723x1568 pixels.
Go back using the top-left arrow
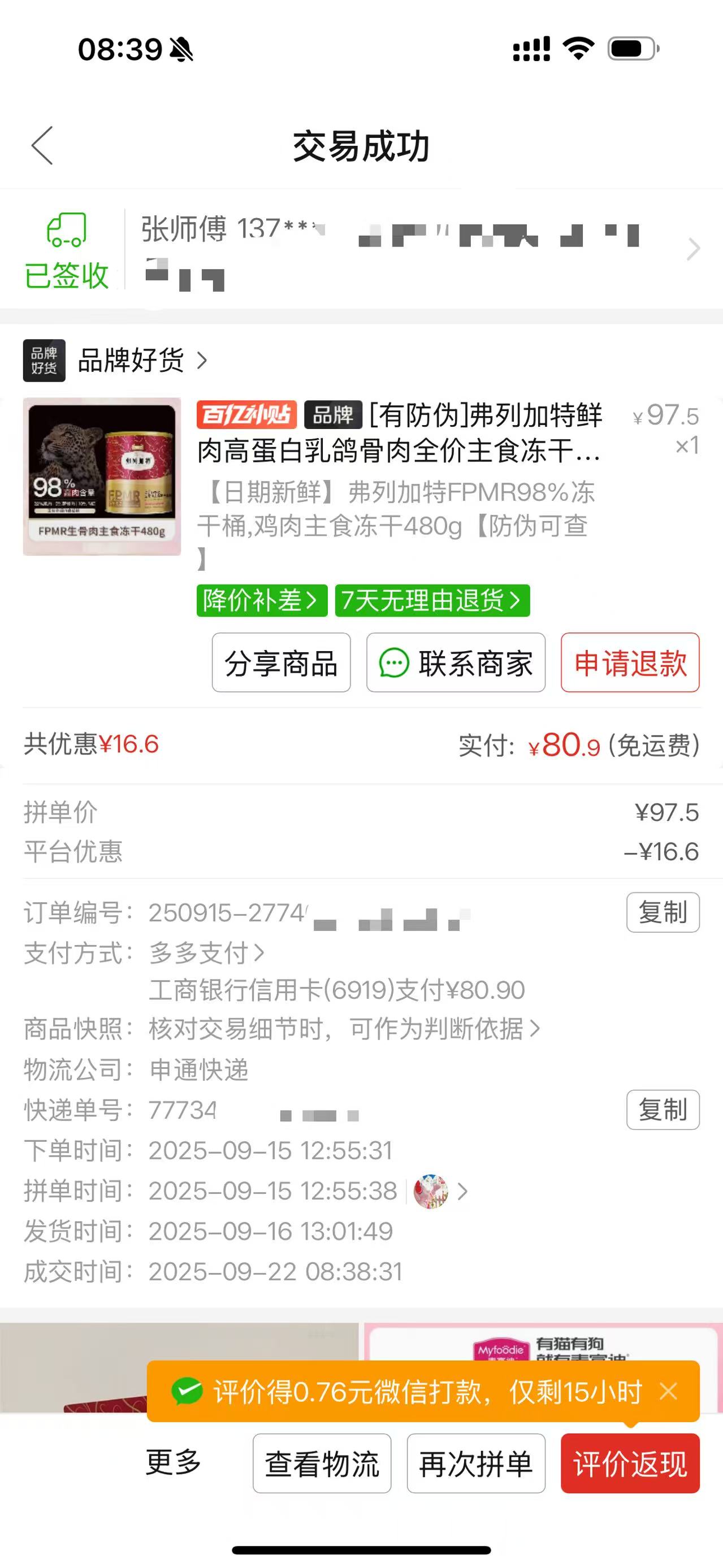point(42,145)
